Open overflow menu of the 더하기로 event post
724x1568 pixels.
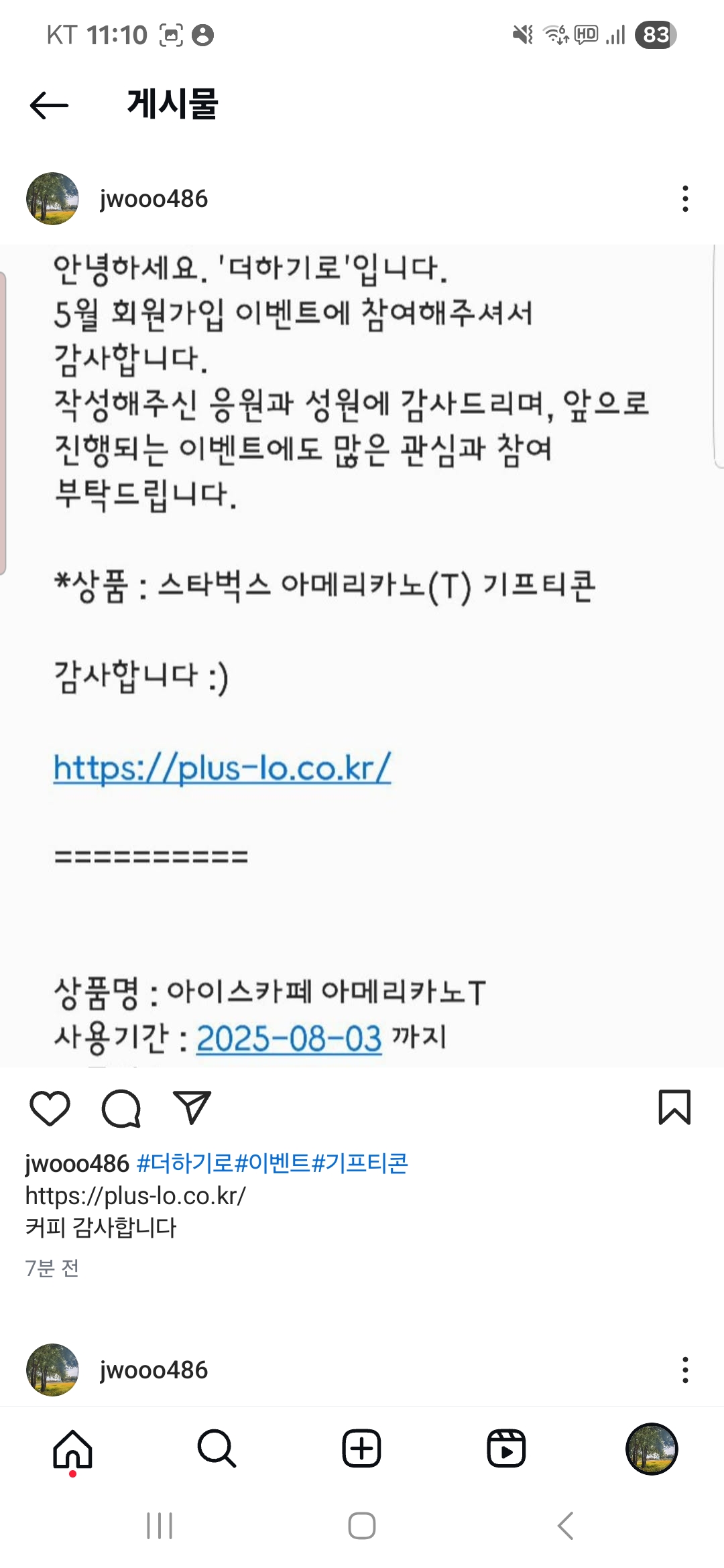click(x=684, y=199)
